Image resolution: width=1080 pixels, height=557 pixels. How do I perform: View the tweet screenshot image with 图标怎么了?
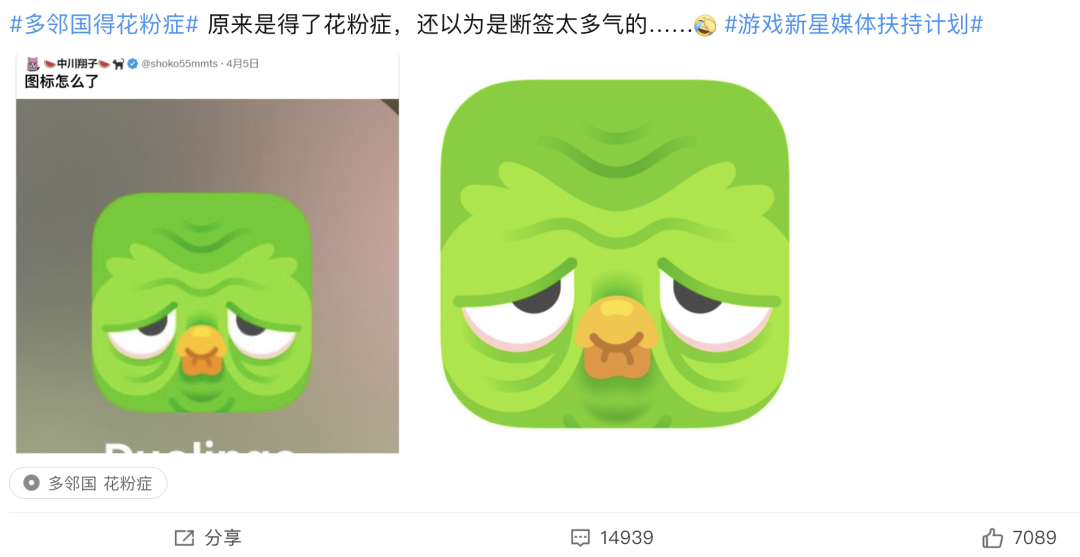(x=207, y=255)
